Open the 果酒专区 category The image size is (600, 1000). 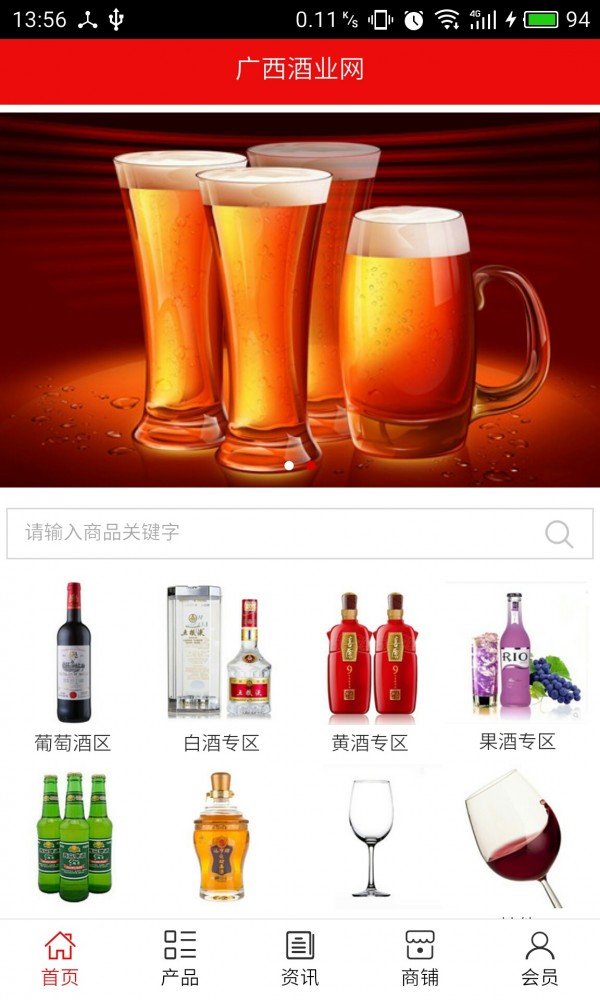click(517, 665)
